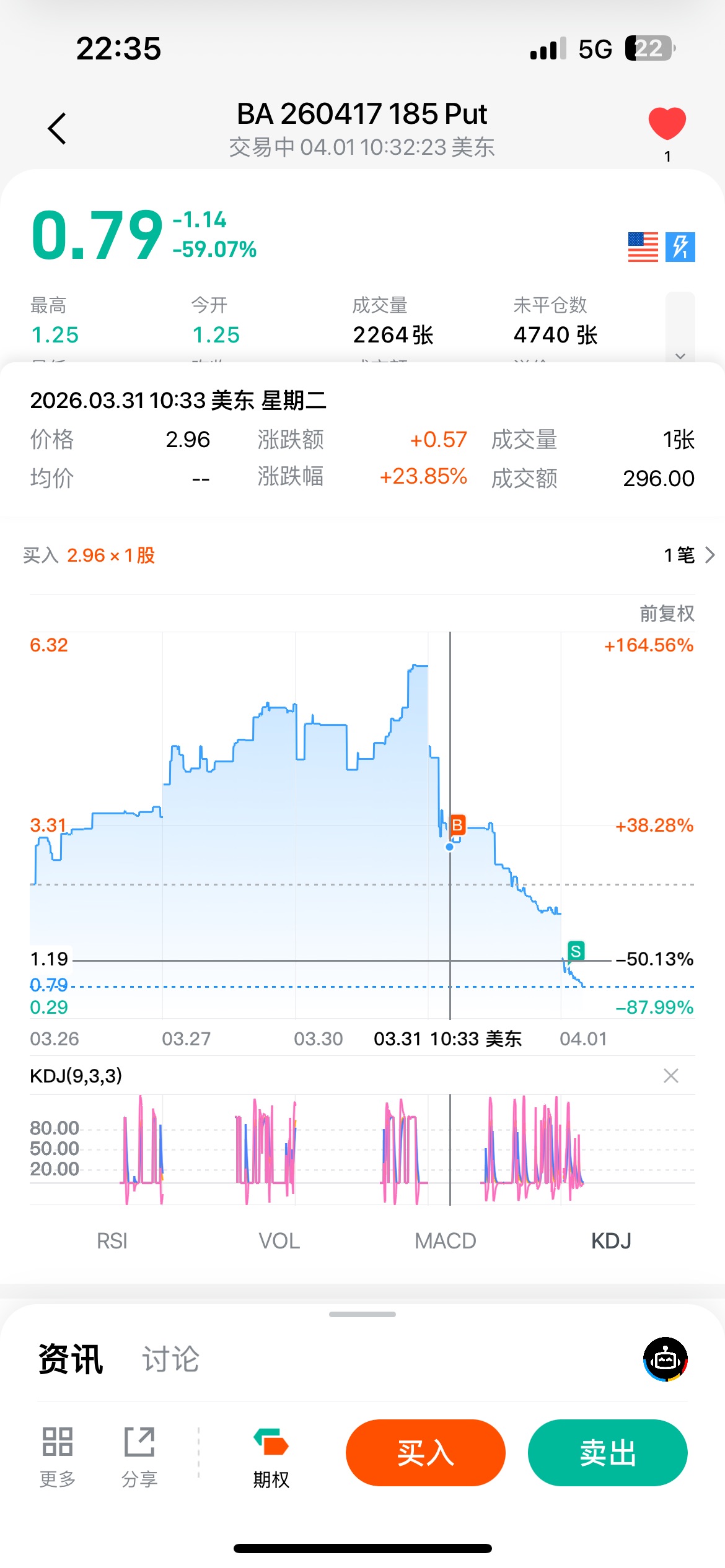The image size is (725, 1568).
Task: Tap the orange 买入 buy button
Action: point(425,1452)
